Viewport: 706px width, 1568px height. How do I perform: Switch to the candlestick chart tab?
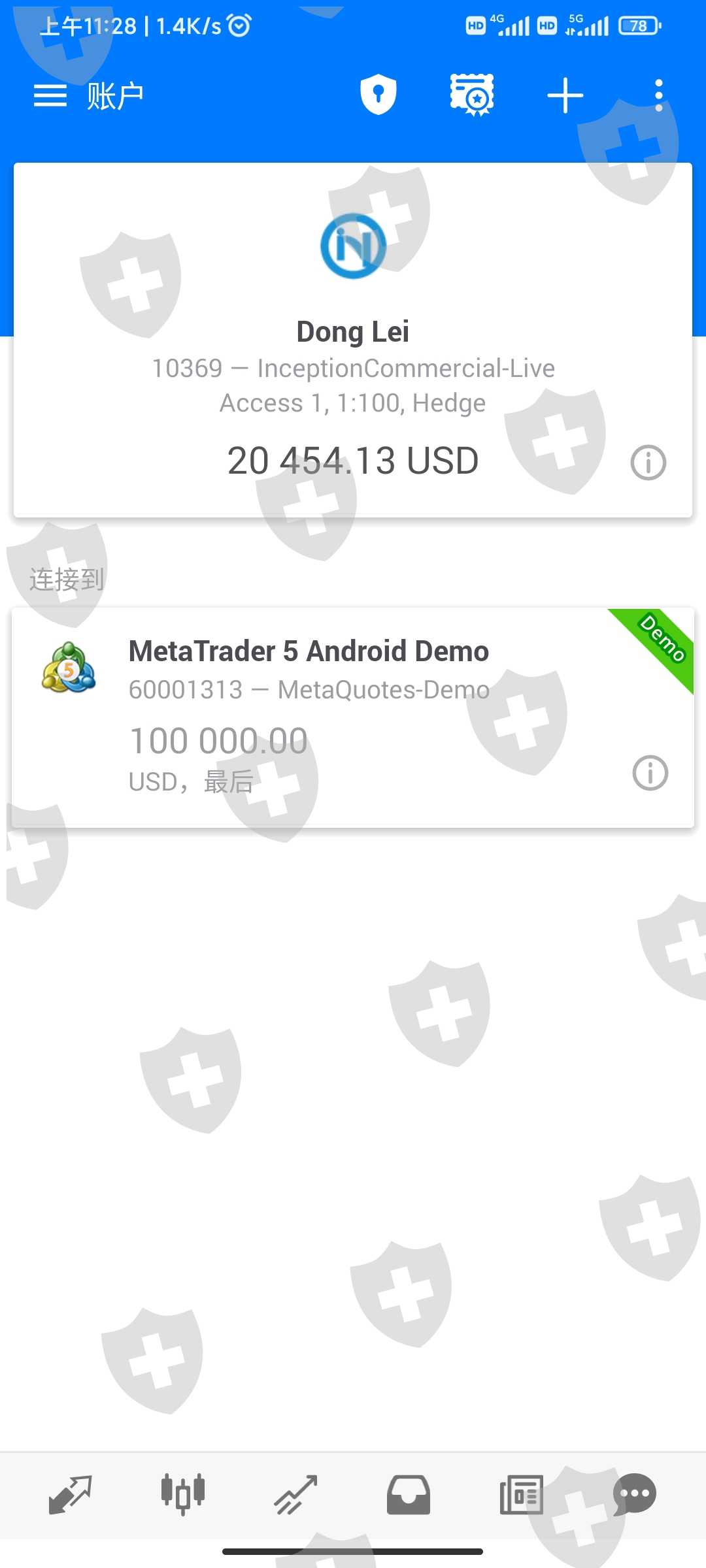pyautogui.click(x=183, y=1495)
